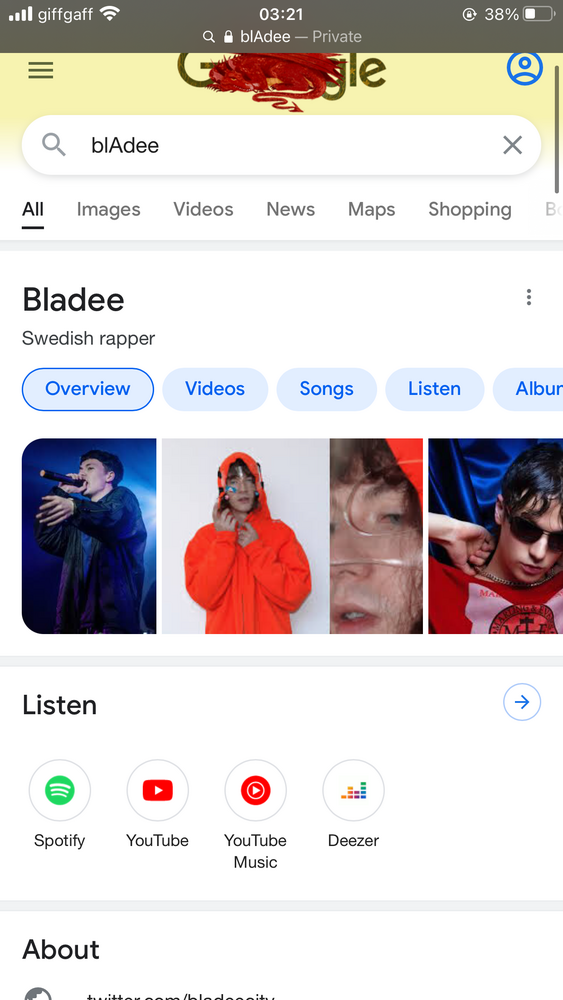Switch to the Images tab
The image size is (563, 1000).
click(108, 209)
